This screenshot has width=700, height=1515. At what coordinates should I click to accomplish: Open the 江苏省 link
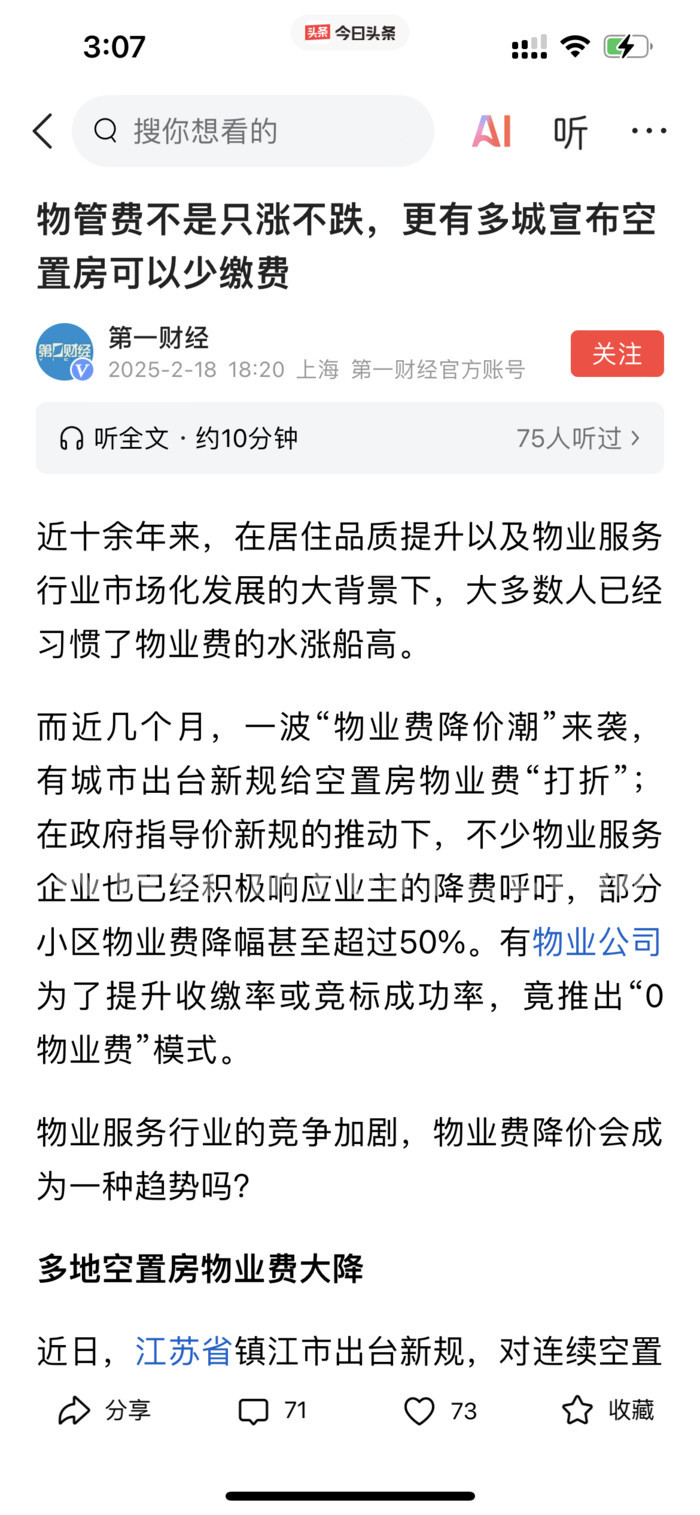click(x=184, y=1353)
